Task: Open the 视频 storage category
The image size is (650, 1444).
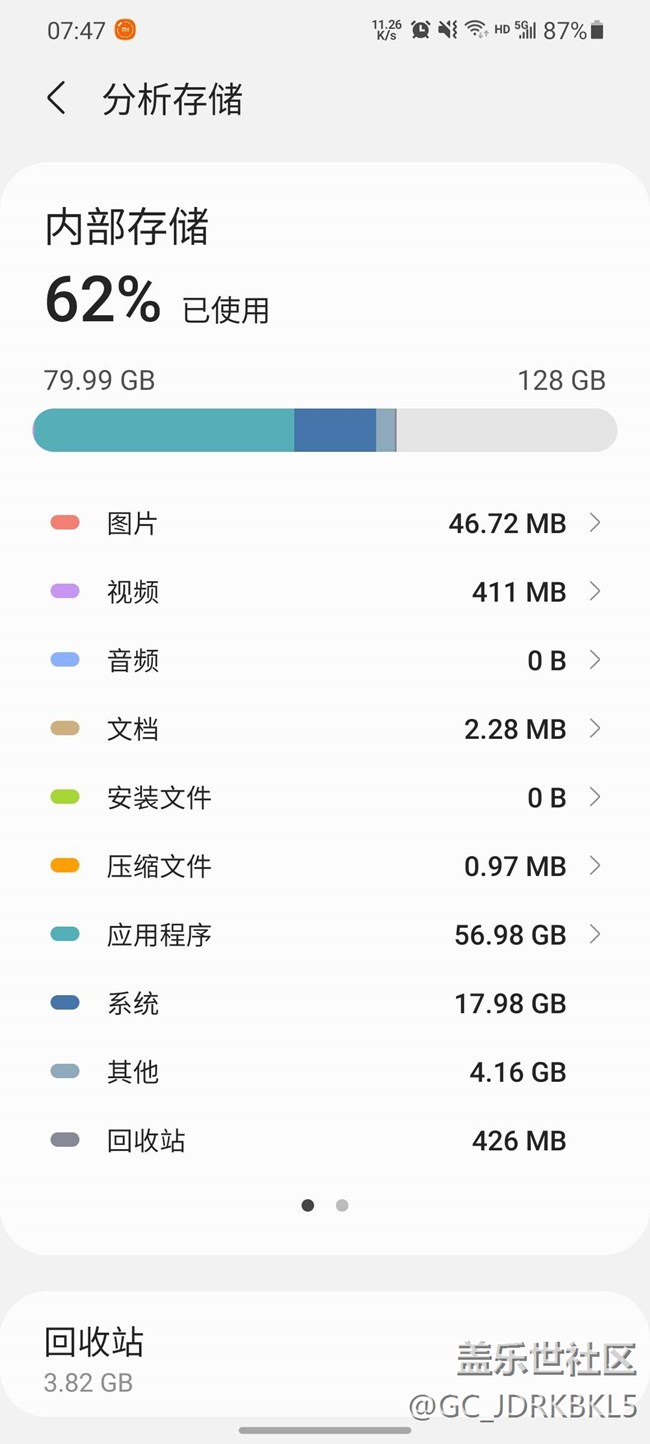Action: [325, 592]
